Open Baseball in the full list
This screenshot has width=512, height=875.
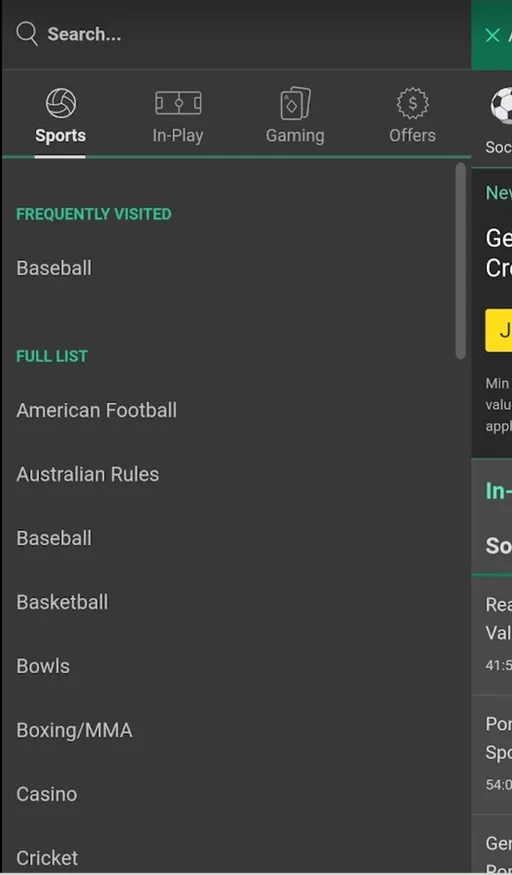point(54,539)
